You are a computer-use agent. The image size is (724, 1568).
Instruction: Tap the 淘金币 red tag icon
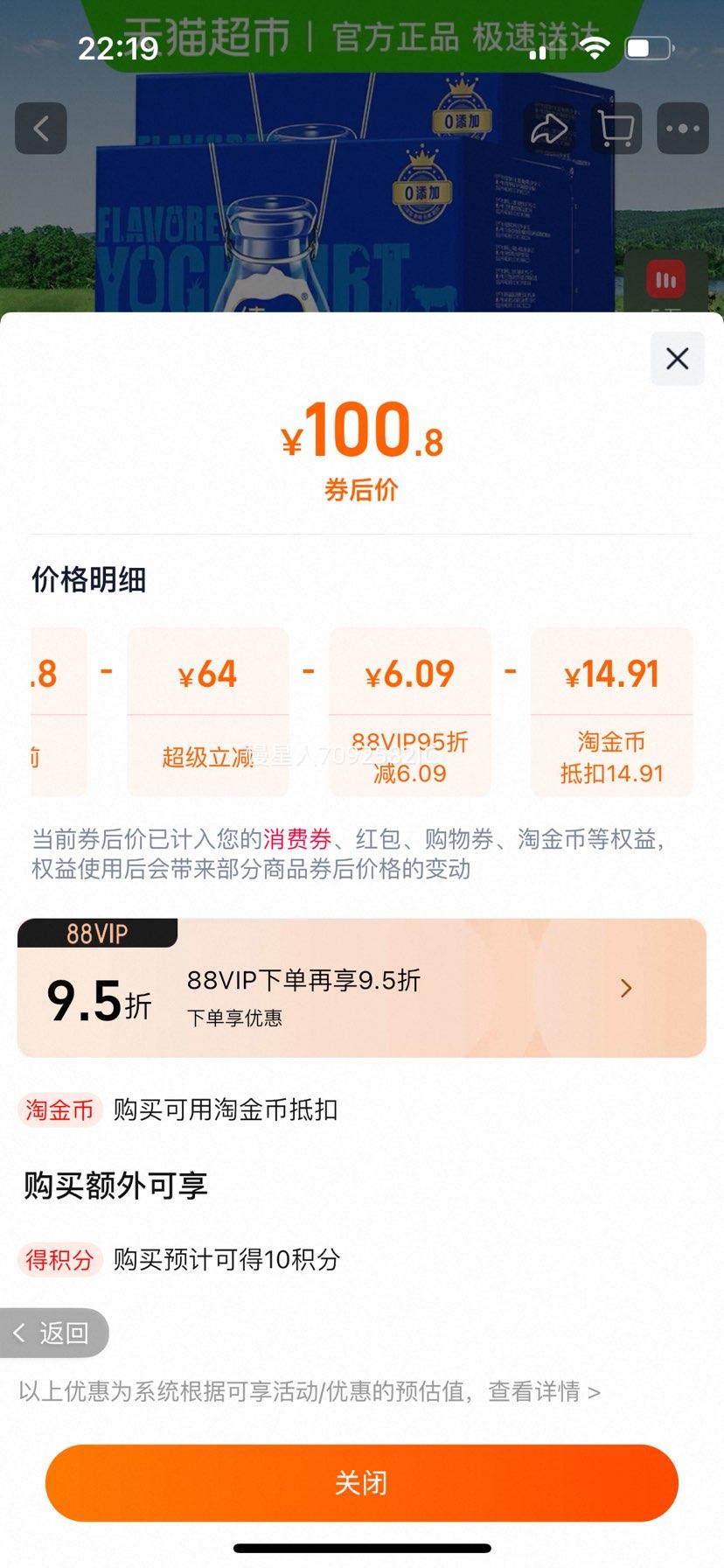[58, 1109]
